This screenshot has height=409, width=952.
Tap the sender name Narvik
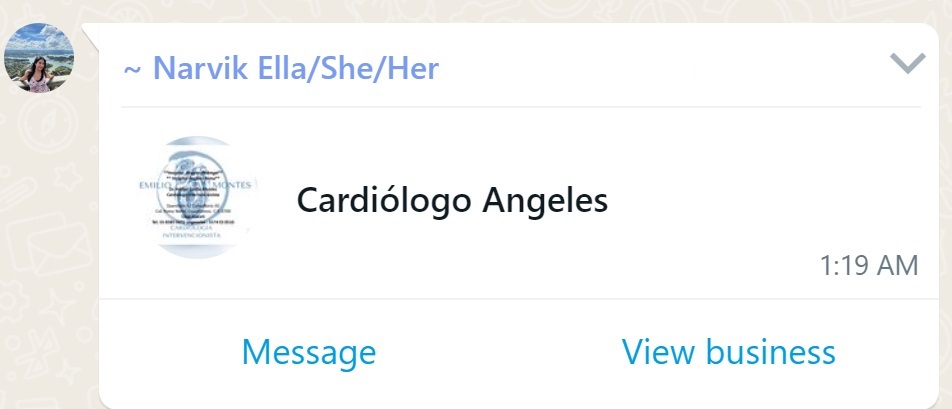click(280, 69)
